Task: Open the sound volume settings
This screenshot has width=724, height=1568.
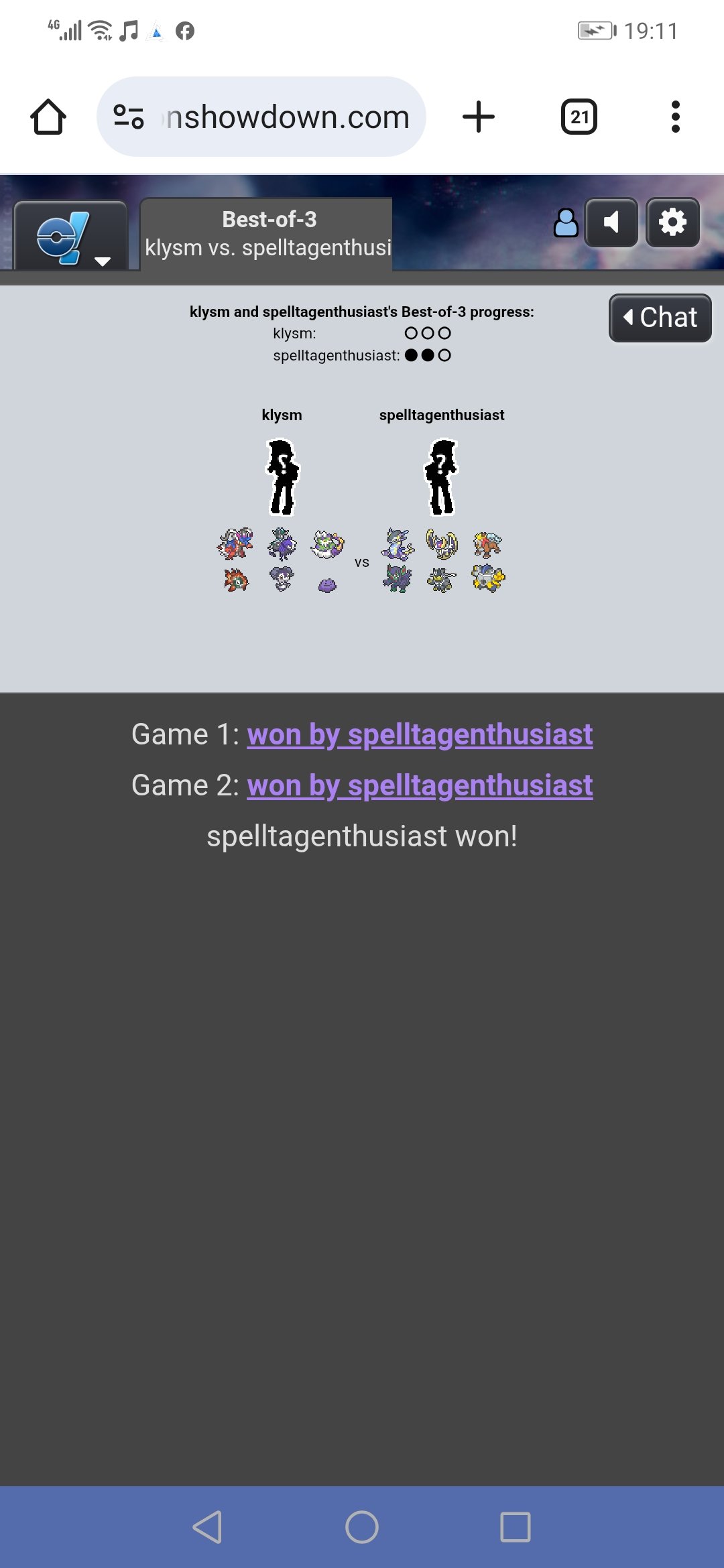Action: (x=611, y=222)
